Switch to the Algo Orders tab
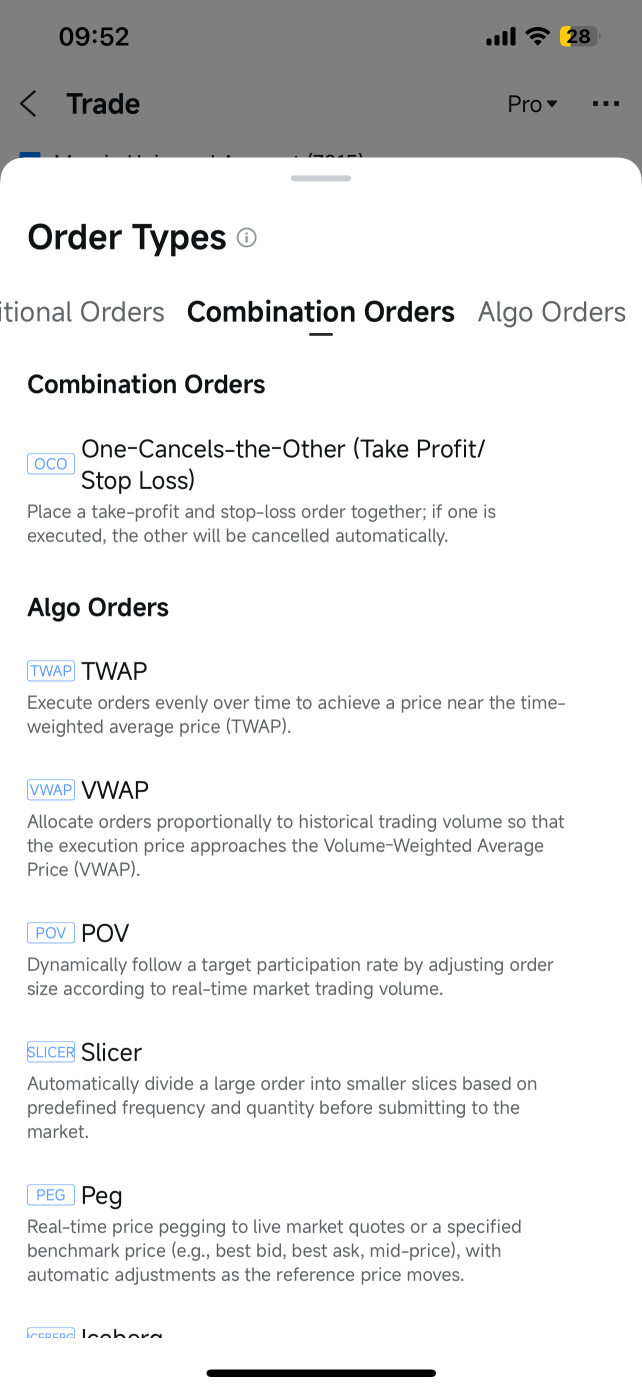Viewport: 642px width, 1389px height. [x=552, y=312]
